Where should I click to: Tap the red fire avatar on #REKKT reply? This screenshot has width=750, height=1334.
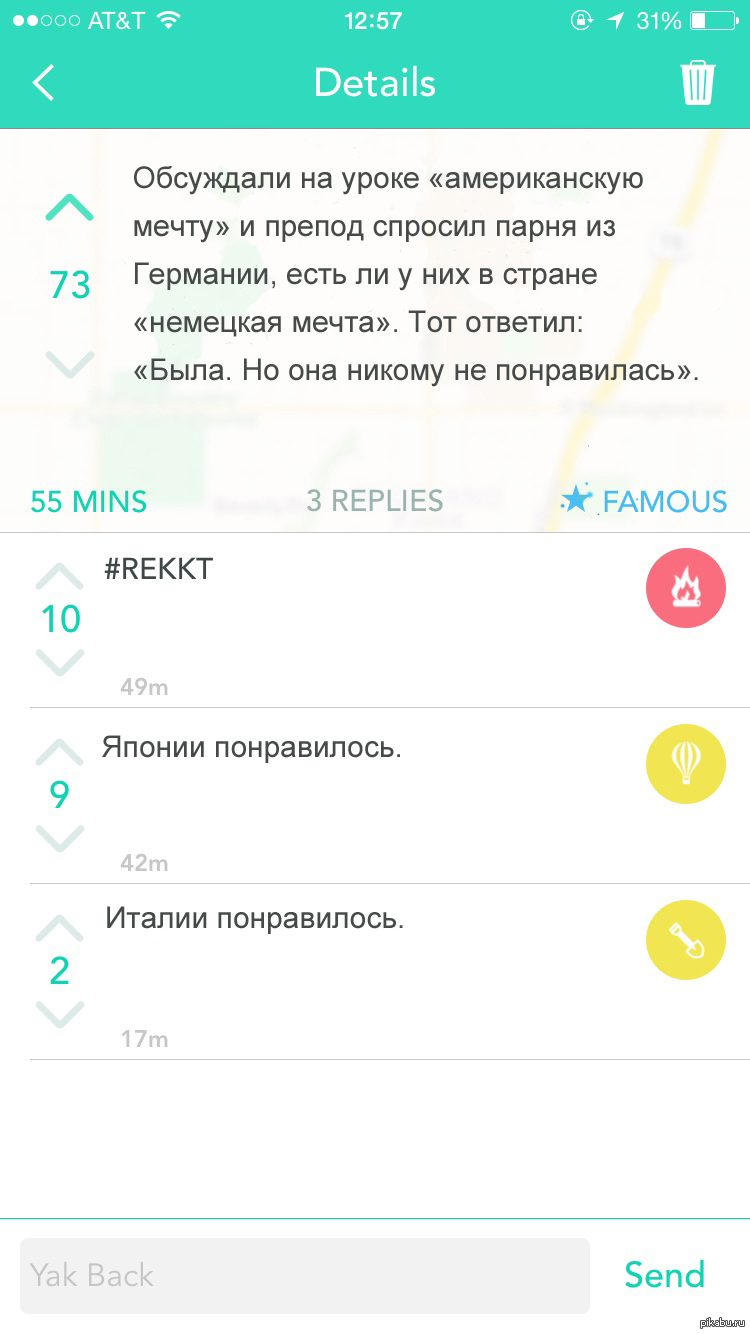click(686, 588)
